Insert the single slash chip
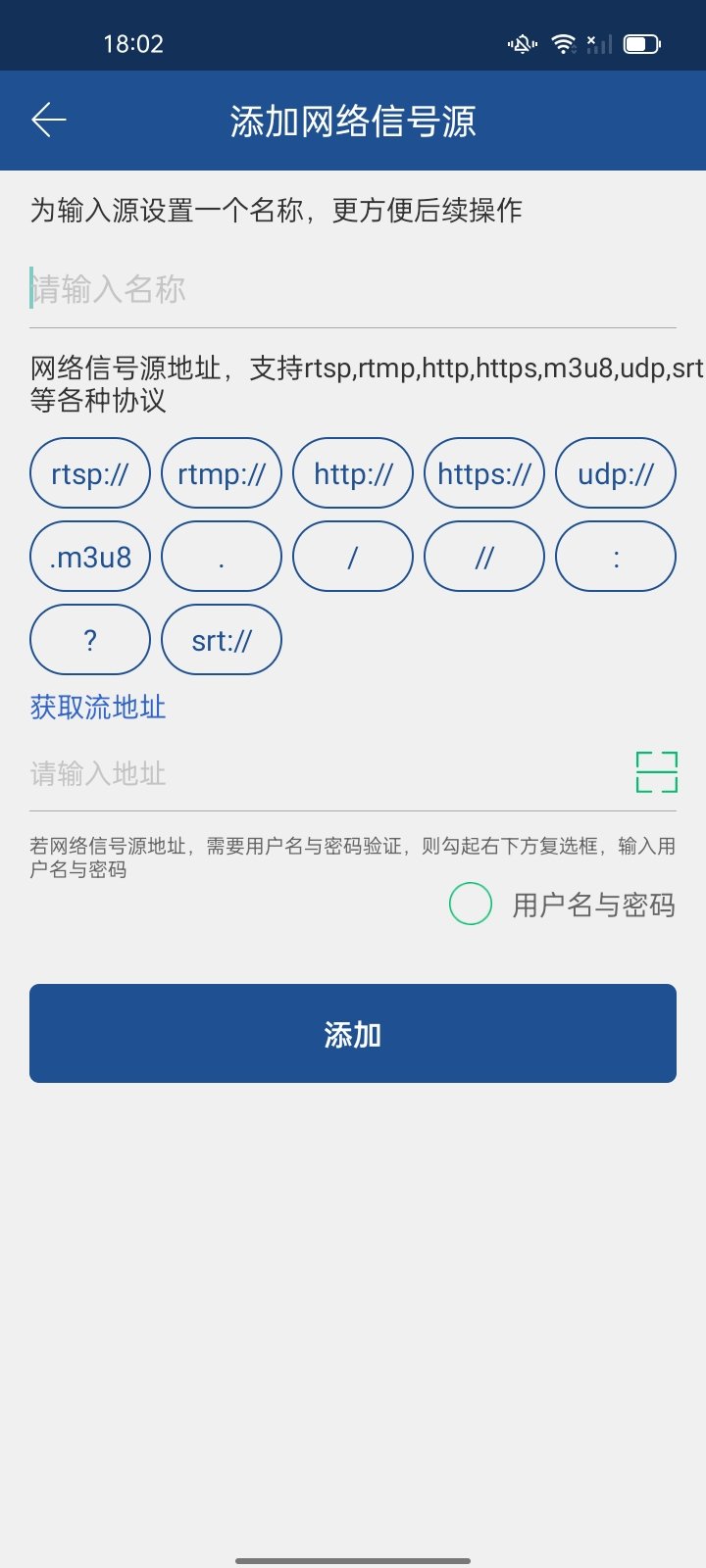This screenshot has width=706, height=1568. (x=352, y=556)
